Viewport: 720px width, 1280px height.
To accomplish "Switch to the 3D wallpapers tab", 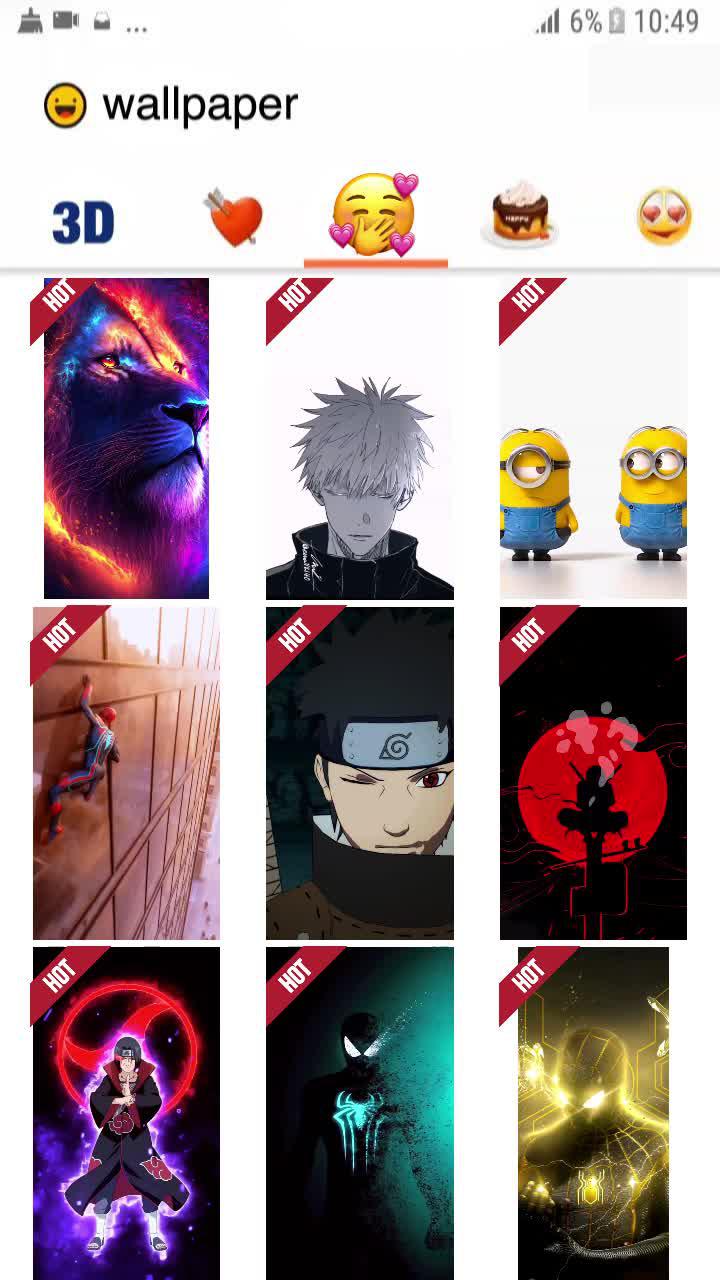I will (x=83, y=222).
